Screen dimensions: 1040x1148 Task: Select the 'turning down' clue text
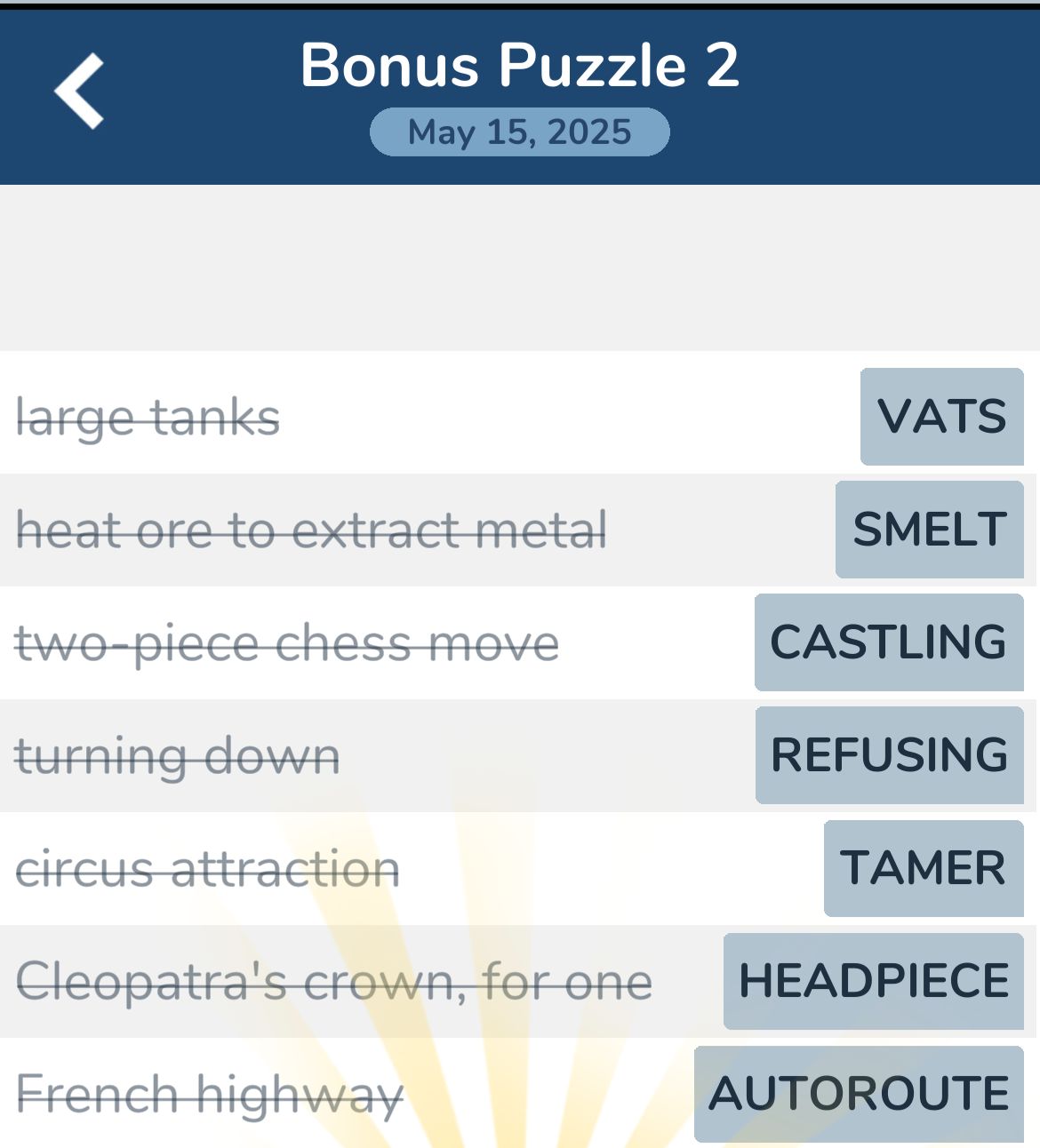[178, 754]
